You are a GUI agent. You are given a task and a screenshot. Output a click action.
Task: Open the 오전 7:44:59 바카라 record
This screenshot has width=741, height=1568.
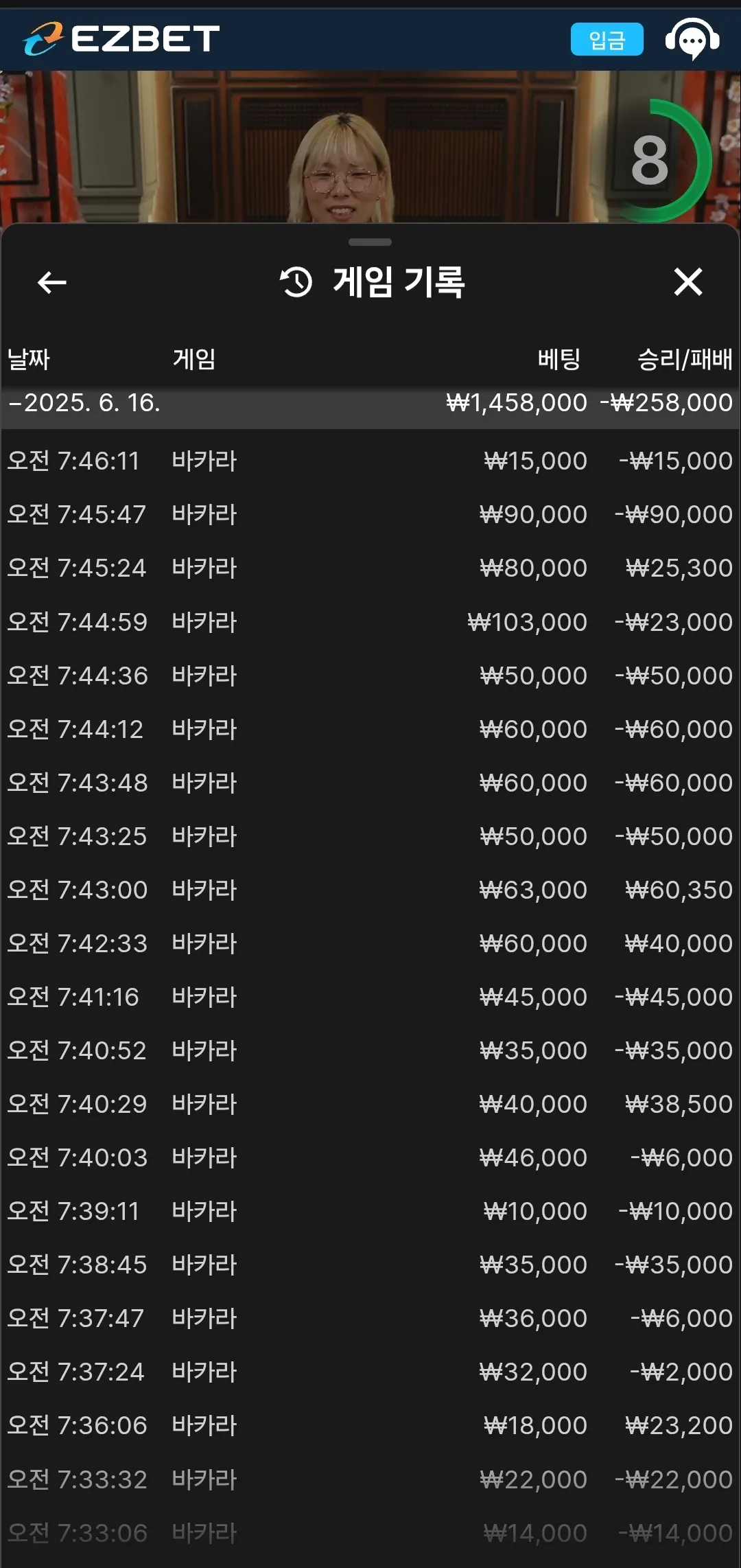tap(370, 622)
